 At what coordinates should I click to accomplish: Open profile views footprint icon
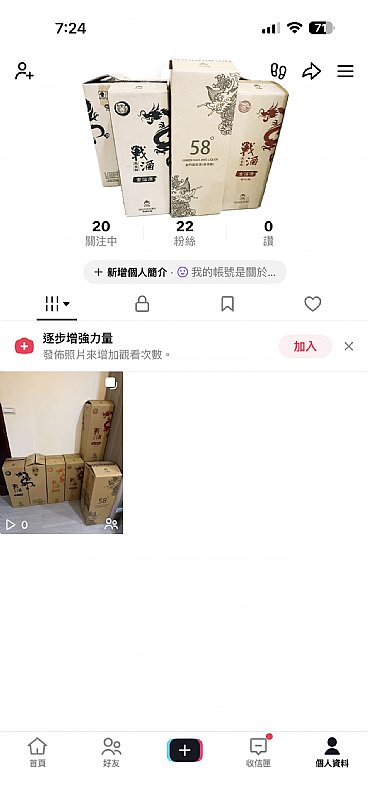[278, 71]
